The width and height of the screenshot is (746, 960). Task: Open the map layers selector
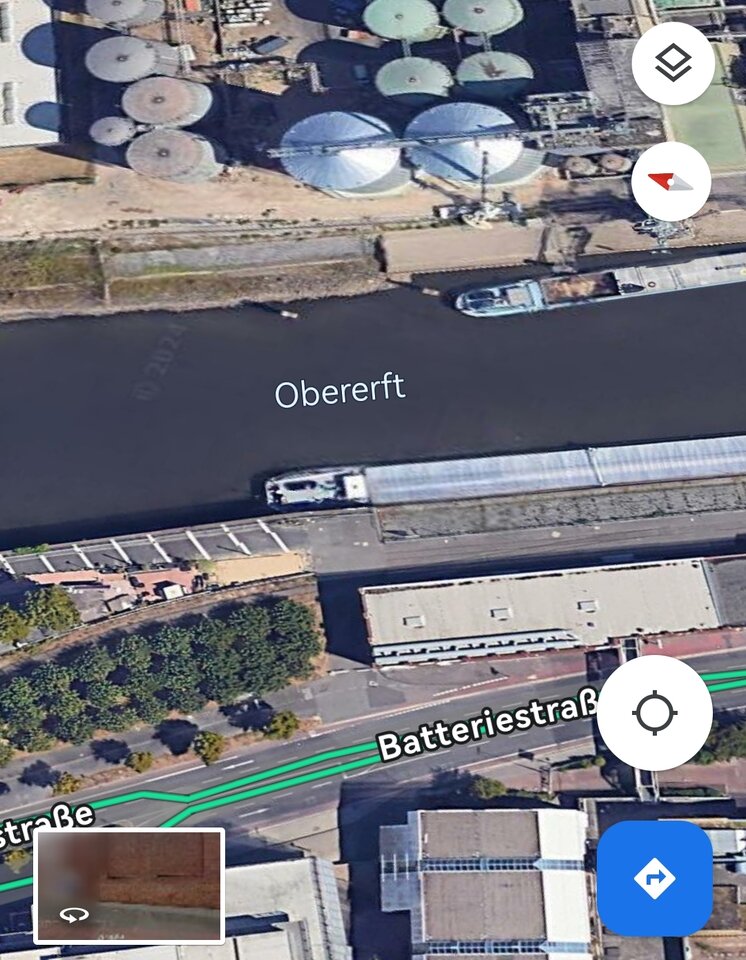(673, 64)
